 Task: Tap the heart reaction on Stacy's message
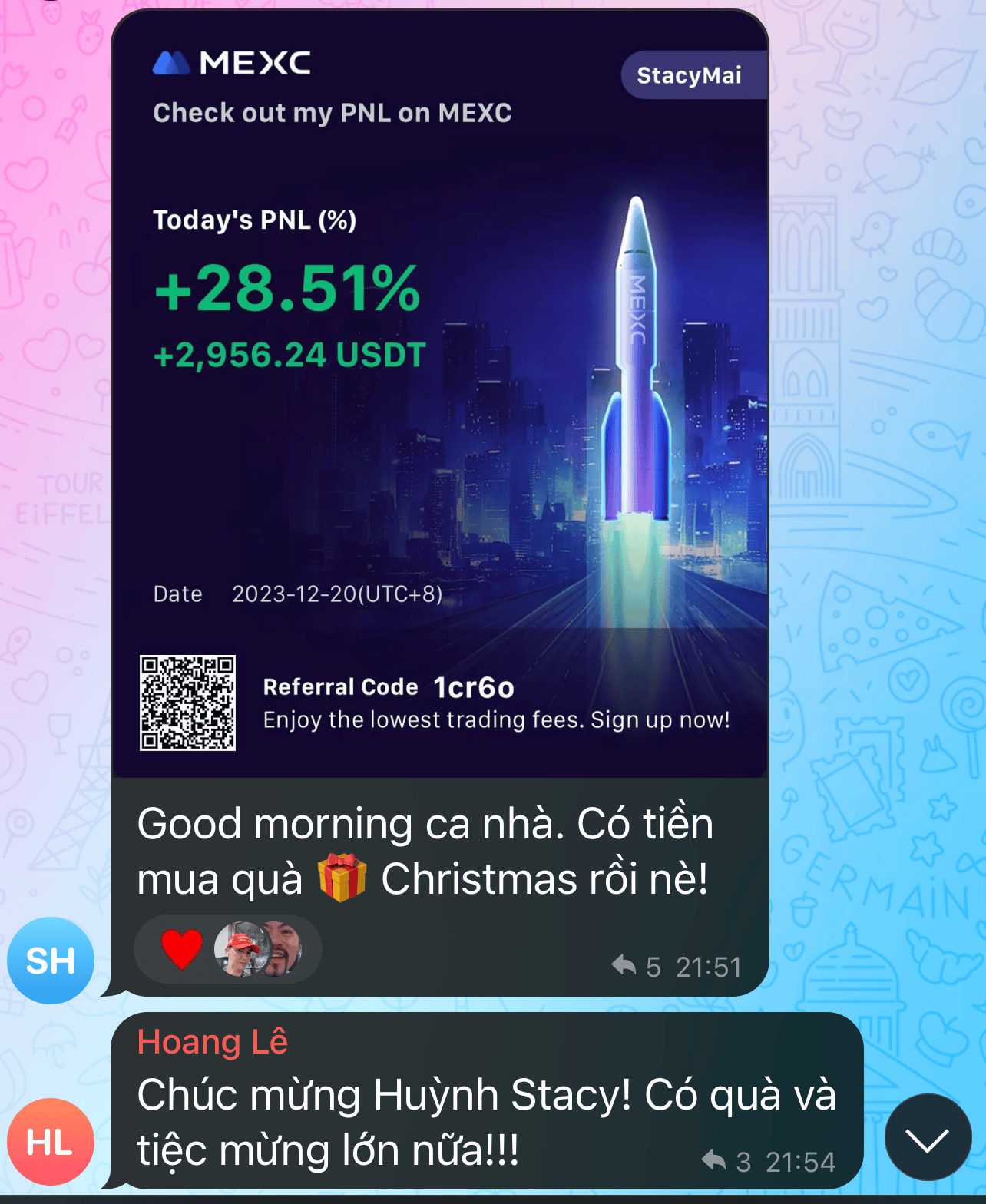tap(182, 949)
